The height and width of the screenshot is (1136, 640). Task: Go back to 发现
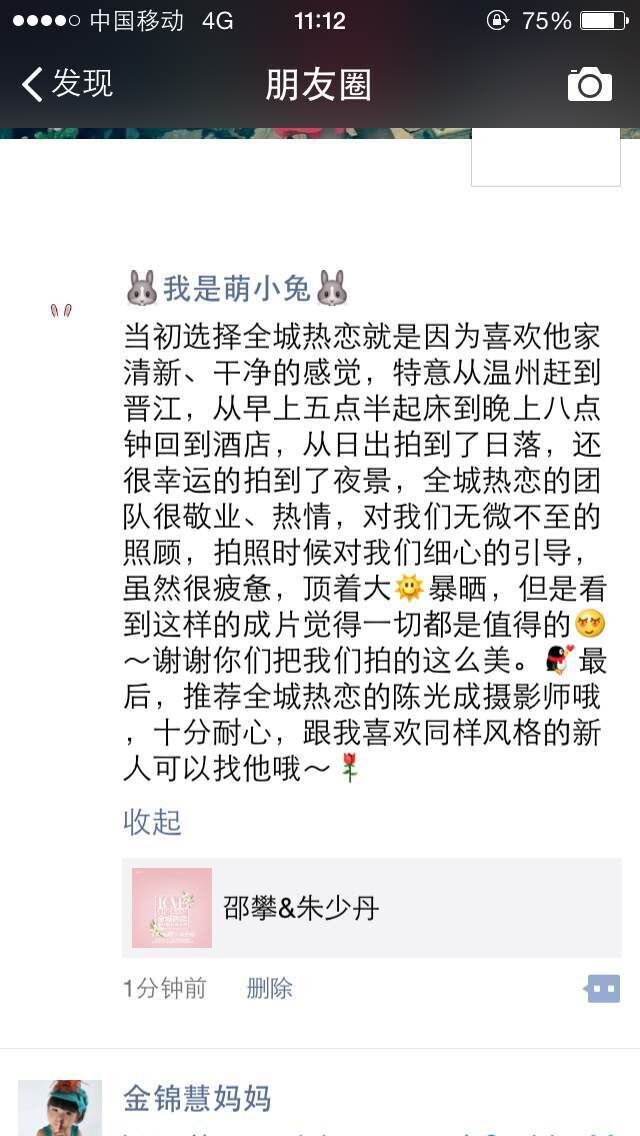pos(67,84)
